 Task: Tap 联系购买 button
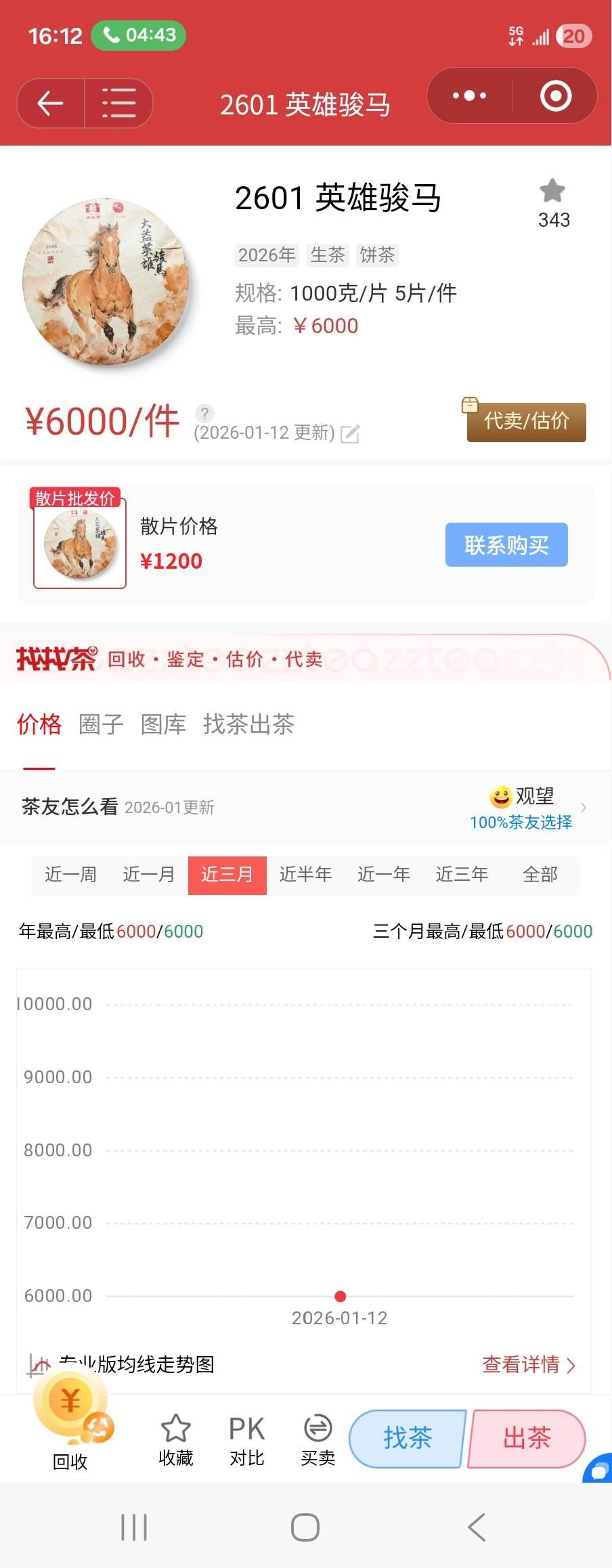[x=506, y=545]
